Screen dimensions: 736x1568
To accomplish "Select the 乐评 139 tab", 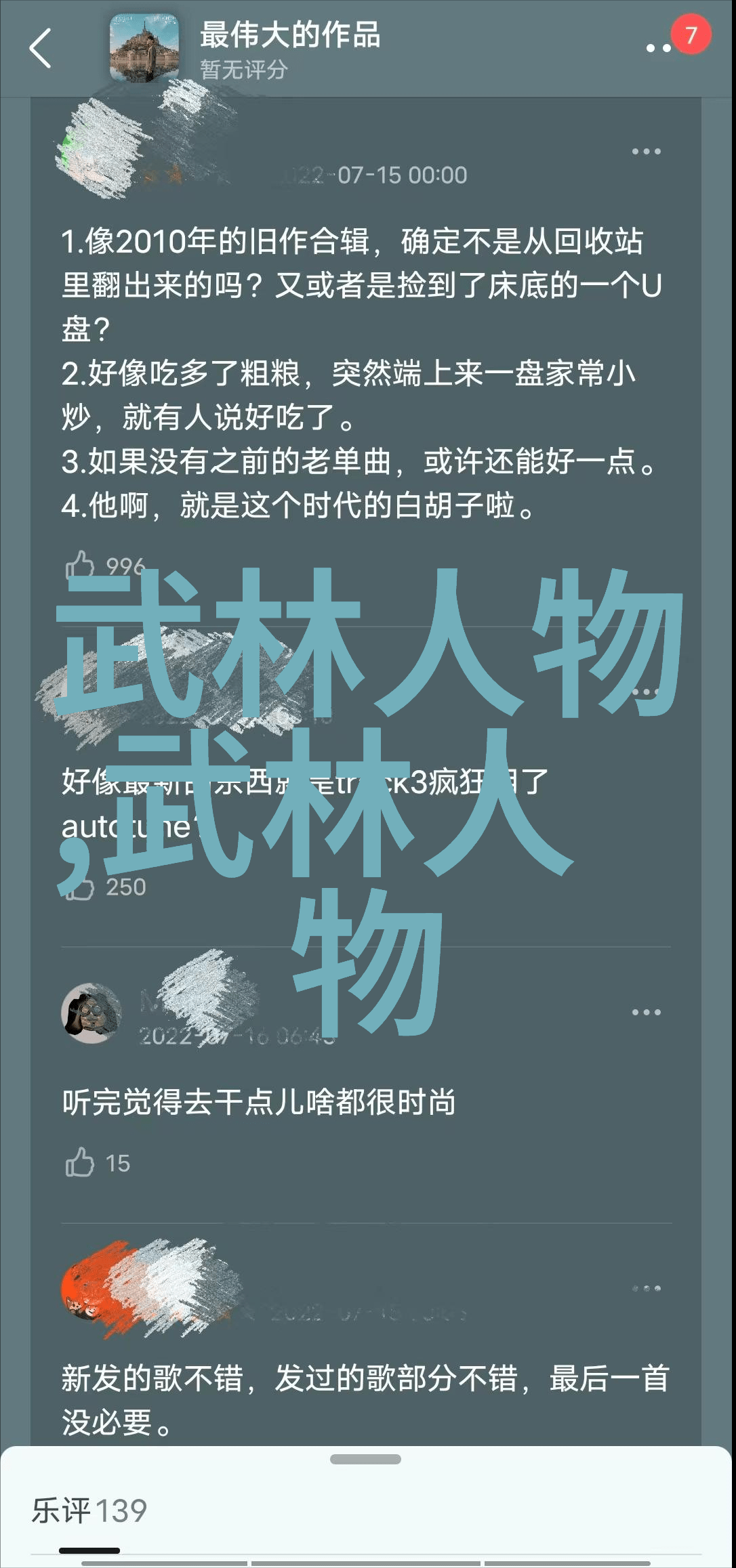I will point(89,1510).
